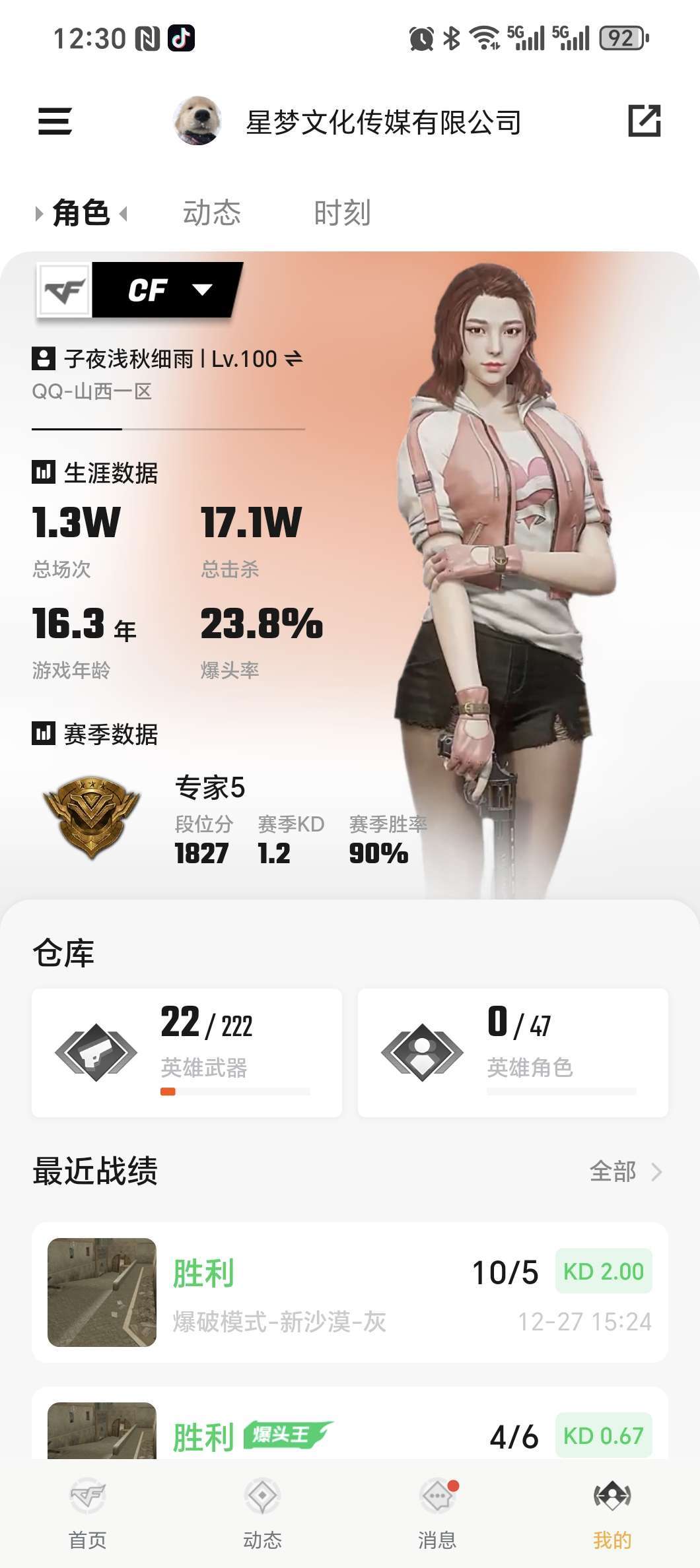Open the 消息 messages tab
700x1568 pixels.
pyautogui.click(x=437, y=1511)
